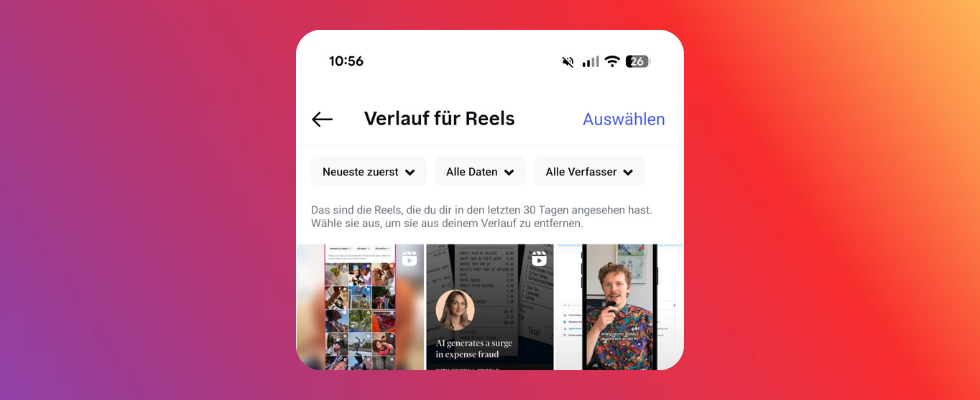Open the Alle Verfasser filter
The width and height of the screenshot is (980, 400).
[x=589, y=172]
